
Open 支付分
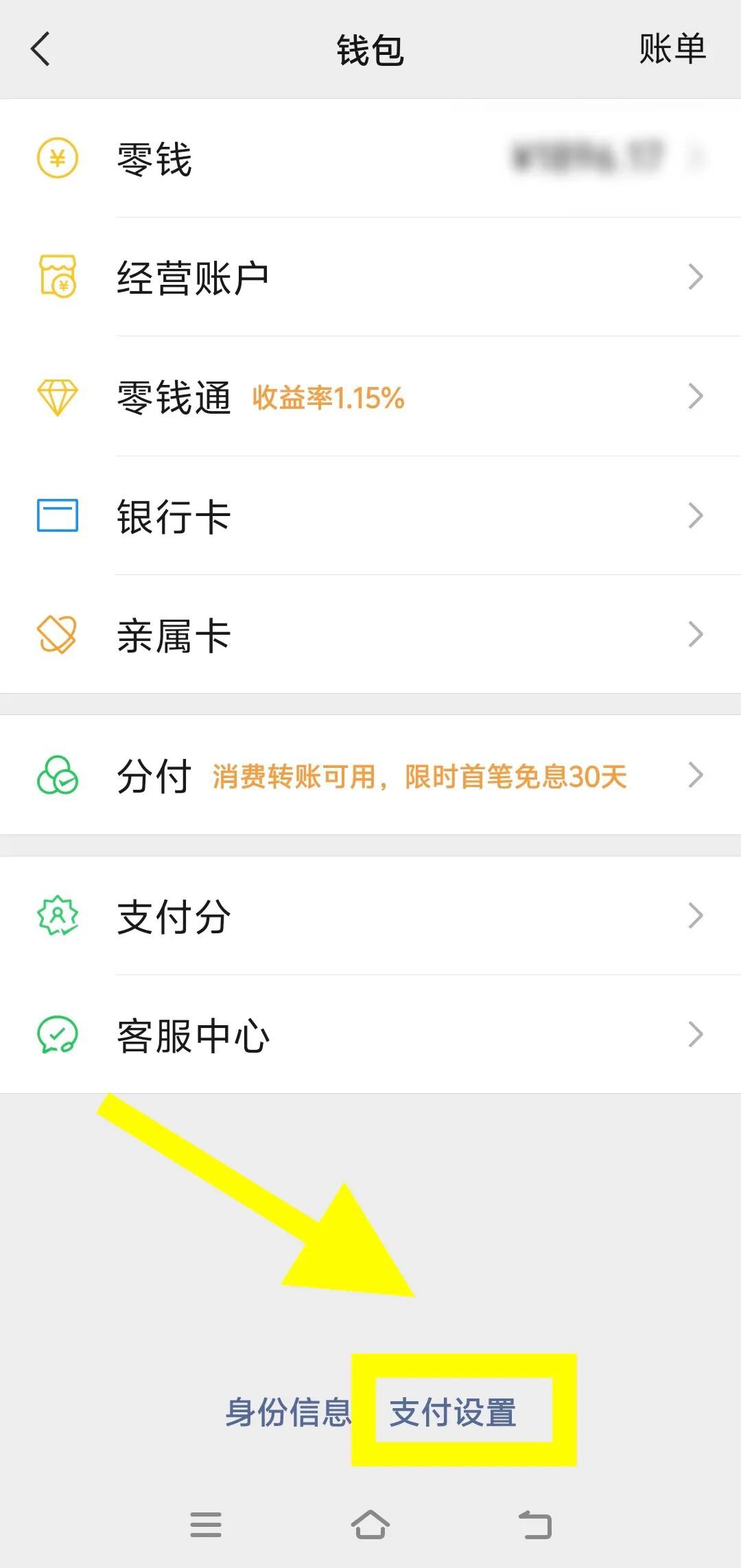[370, 916]
